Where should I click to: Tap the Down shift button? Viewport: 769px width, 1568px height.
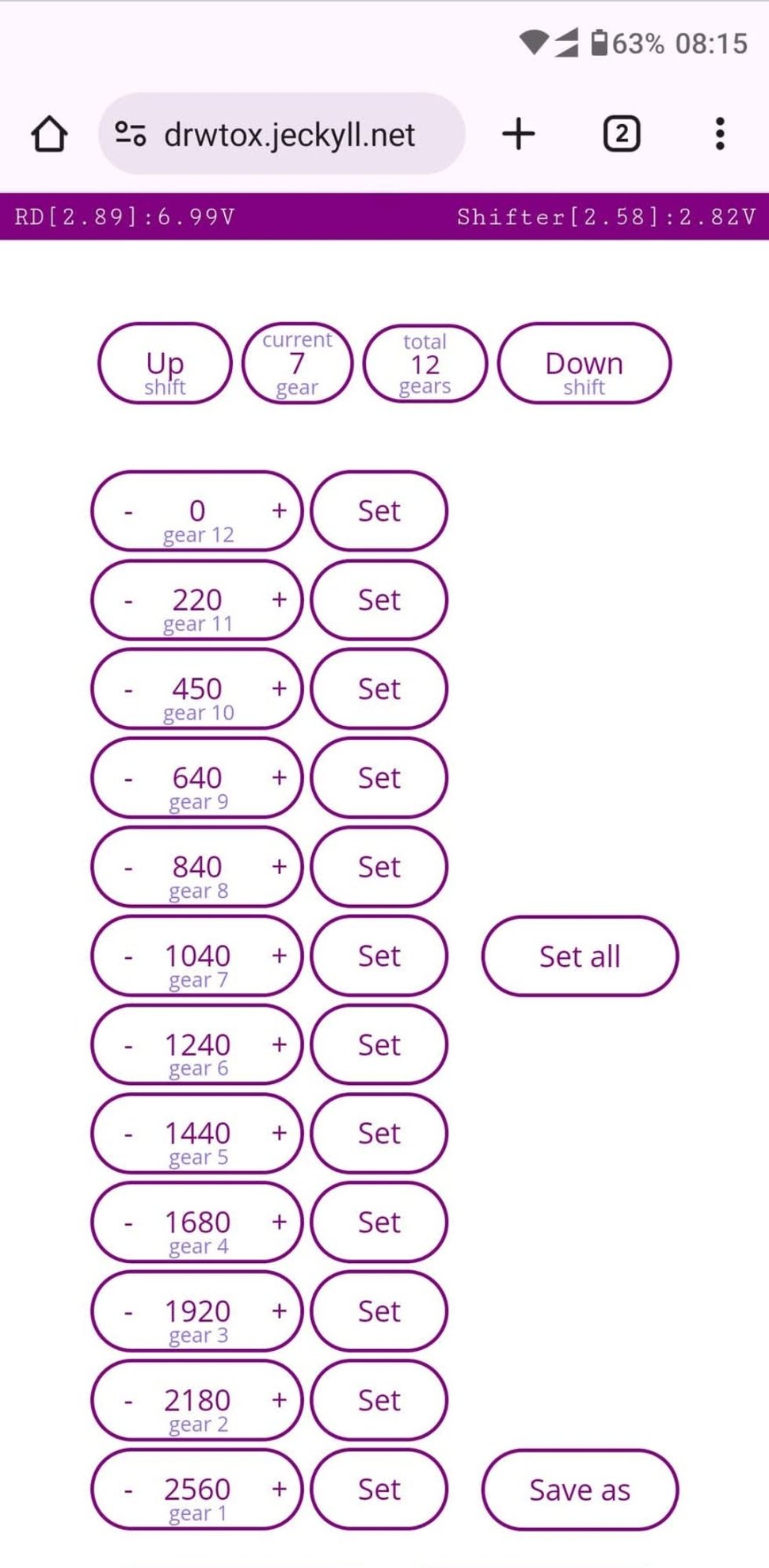[x=584, y=365]
